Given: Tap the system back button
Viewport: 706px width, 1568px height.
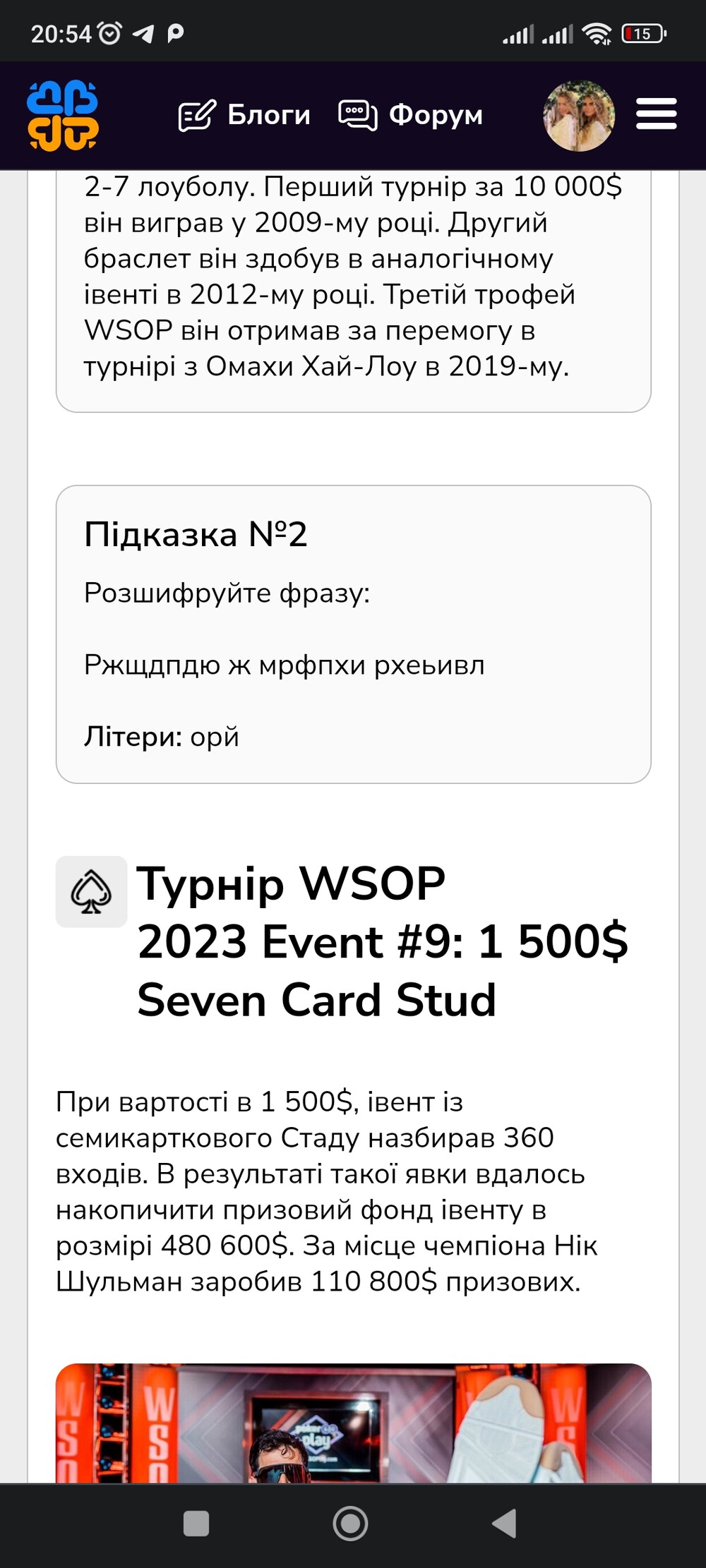Looking at the screenshot, I should pyautogui.click(x=505, y=1524).
